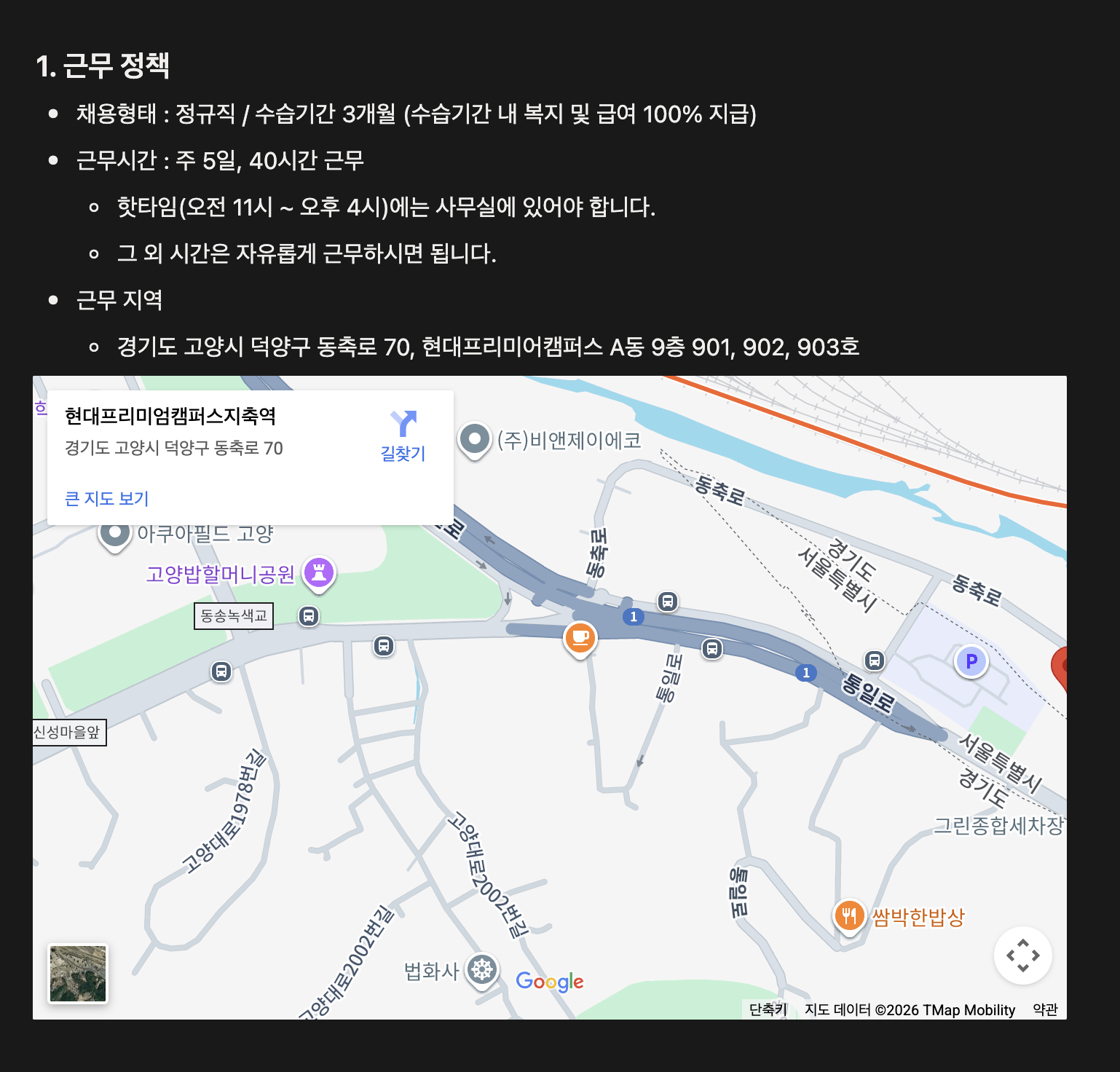This screenshot has height=1072, width=1120.
Task: Toggle the map camera controls button
Action: pos(1022,955)
